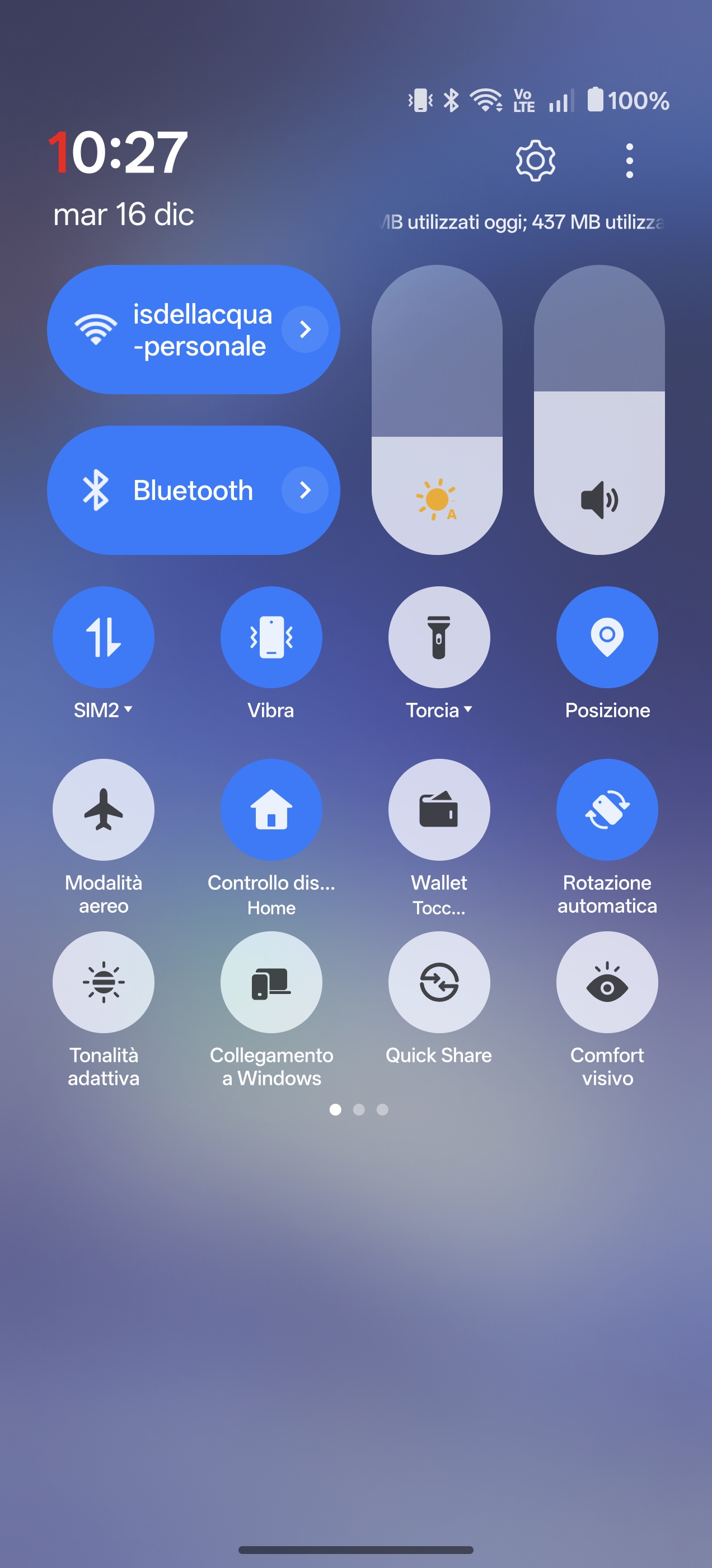Enable Comfort visivo
Image resolution: width=712 pixels, height=1568 pixels.
pyautogui.click(x=607, y=982)
